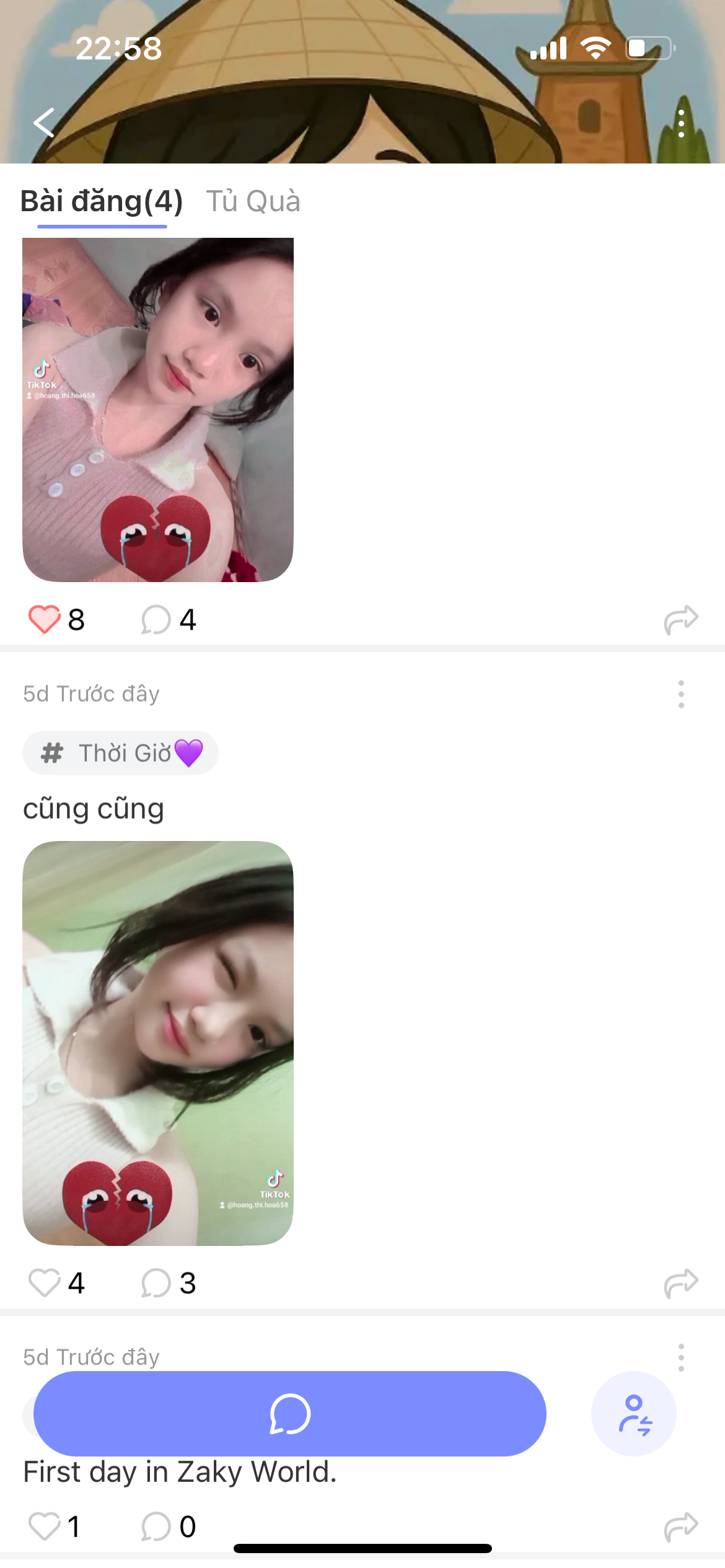Screen dimensions: 725x1568
Task: Switch to the Tủ Quà tab
Action: [x=253, y=201]
